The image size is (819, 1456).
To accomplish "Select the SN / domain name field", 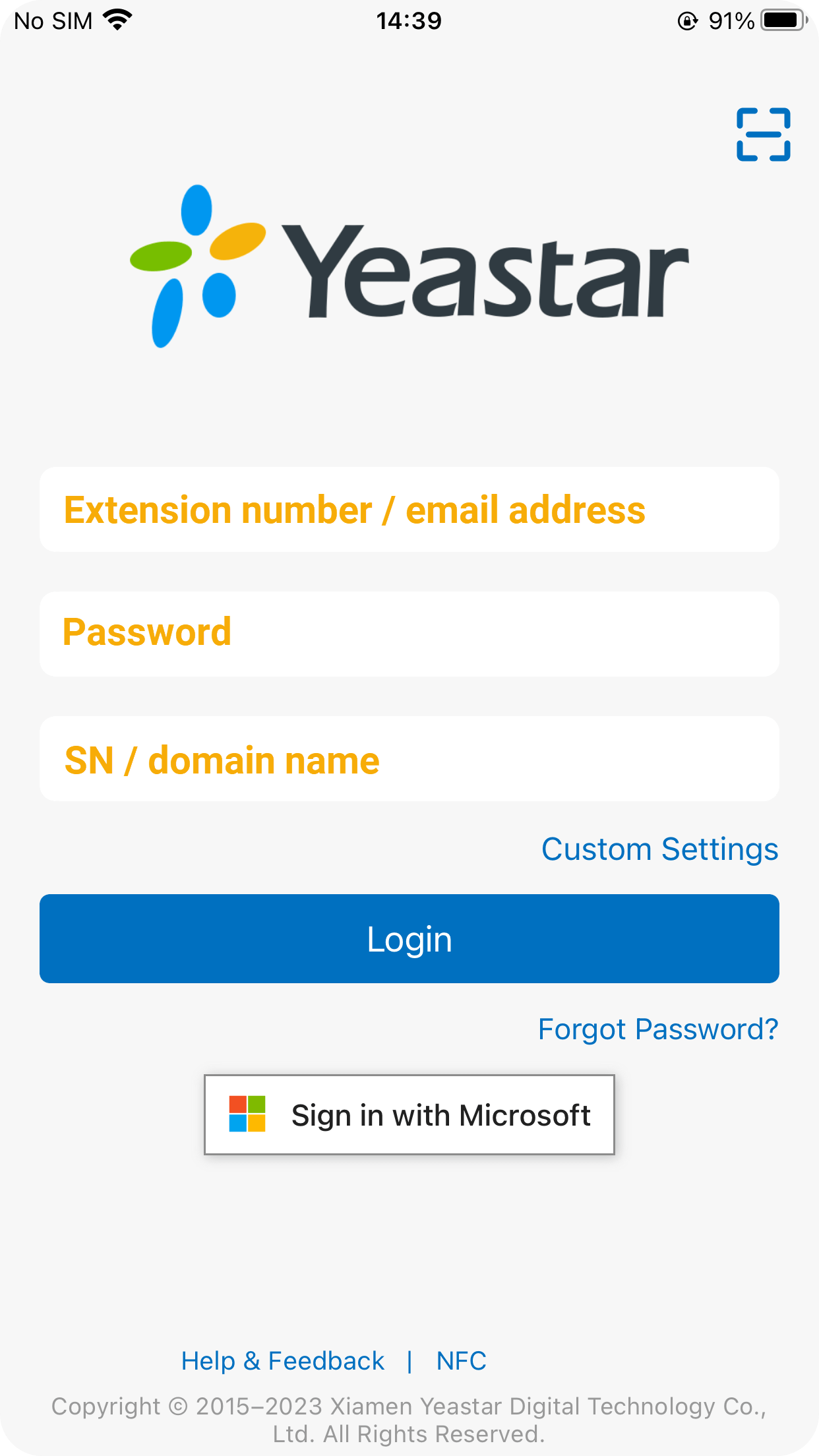I will tap(409, 759).
